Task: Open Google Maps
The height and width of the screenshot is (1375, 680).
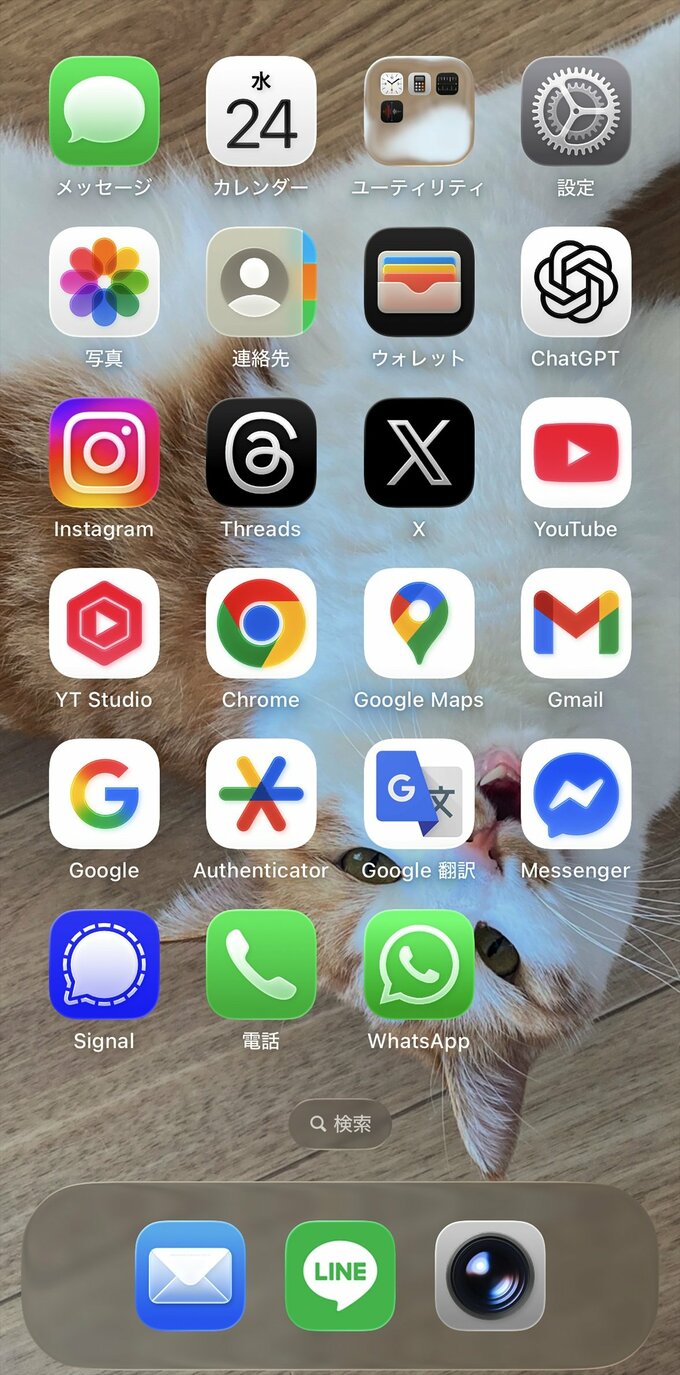Action: [x=418, y=624]
